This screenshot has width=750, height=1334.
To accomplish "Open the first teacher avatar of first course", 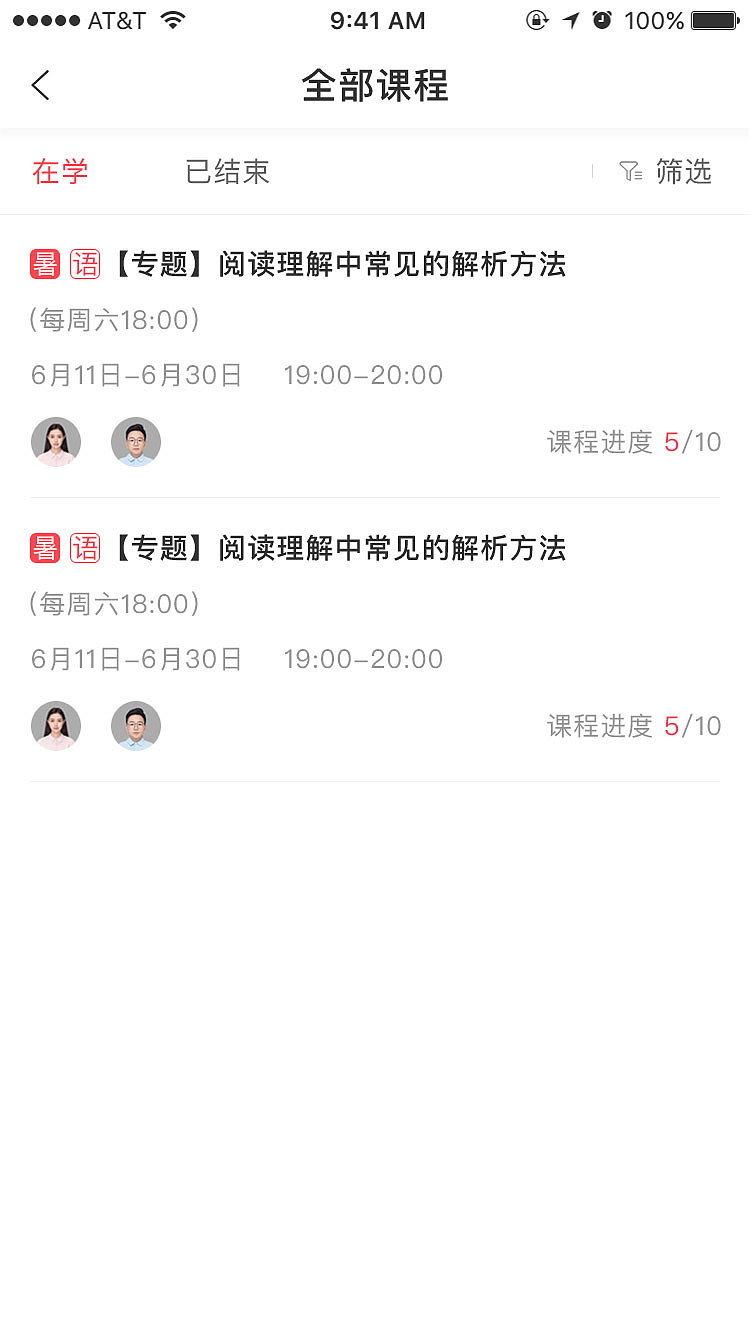I will pyautogui.click(x=56, y=441).
